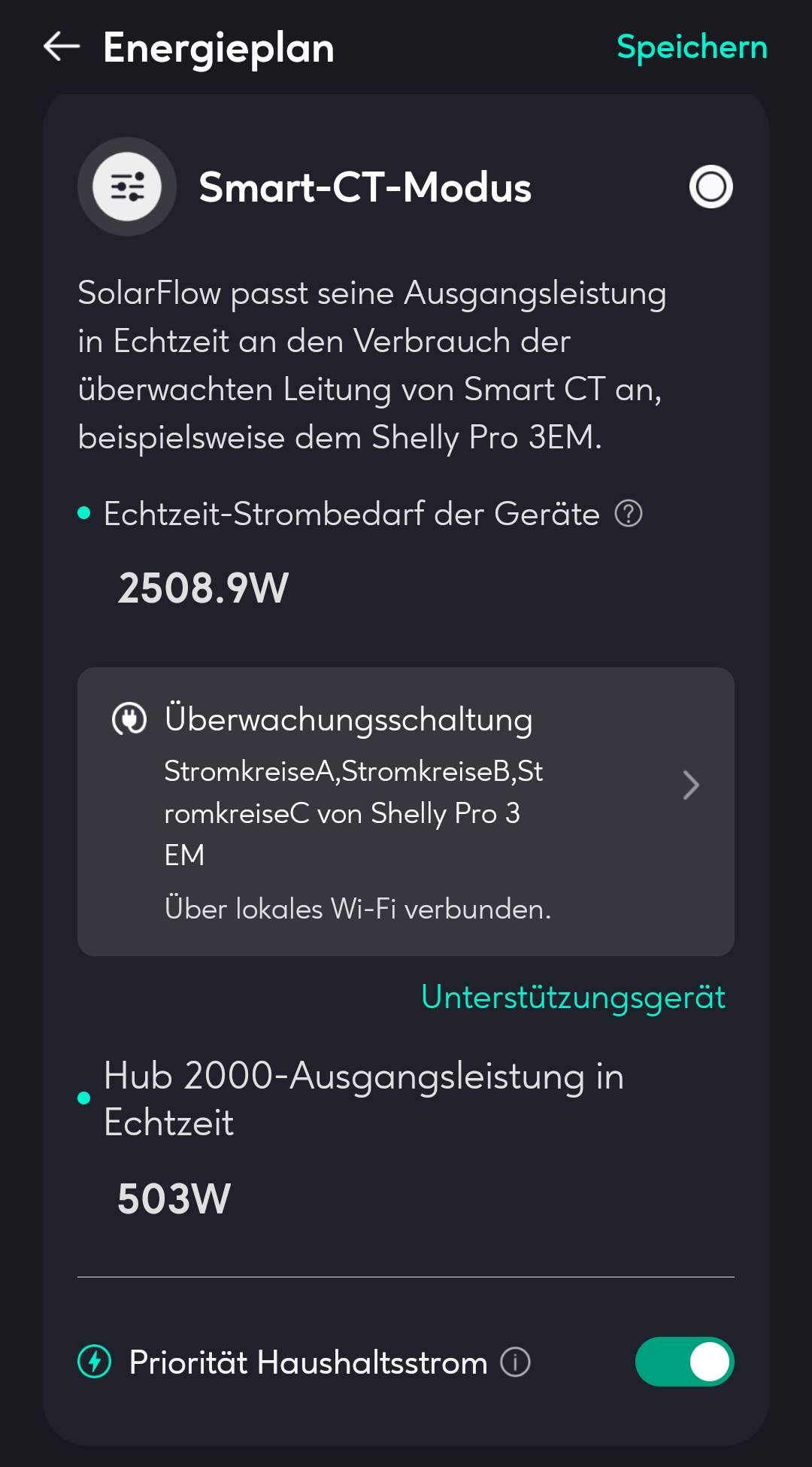Open the Überwachungsschaltung settings row
Image resolution: width=812 pixels, height=1467 pixels.
coord(406,811)
